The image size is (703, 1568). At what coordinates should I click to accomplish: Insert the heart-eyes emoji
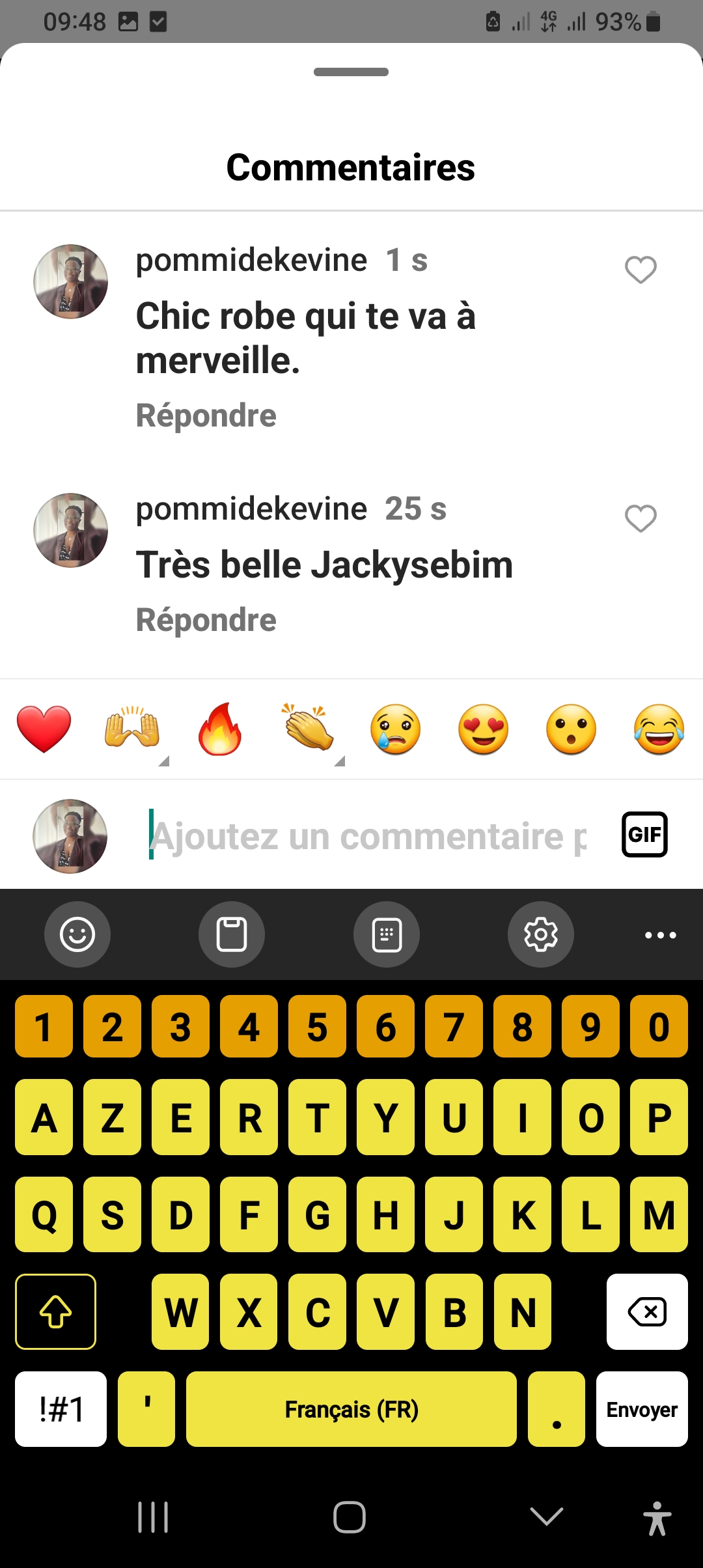(484, 729)
